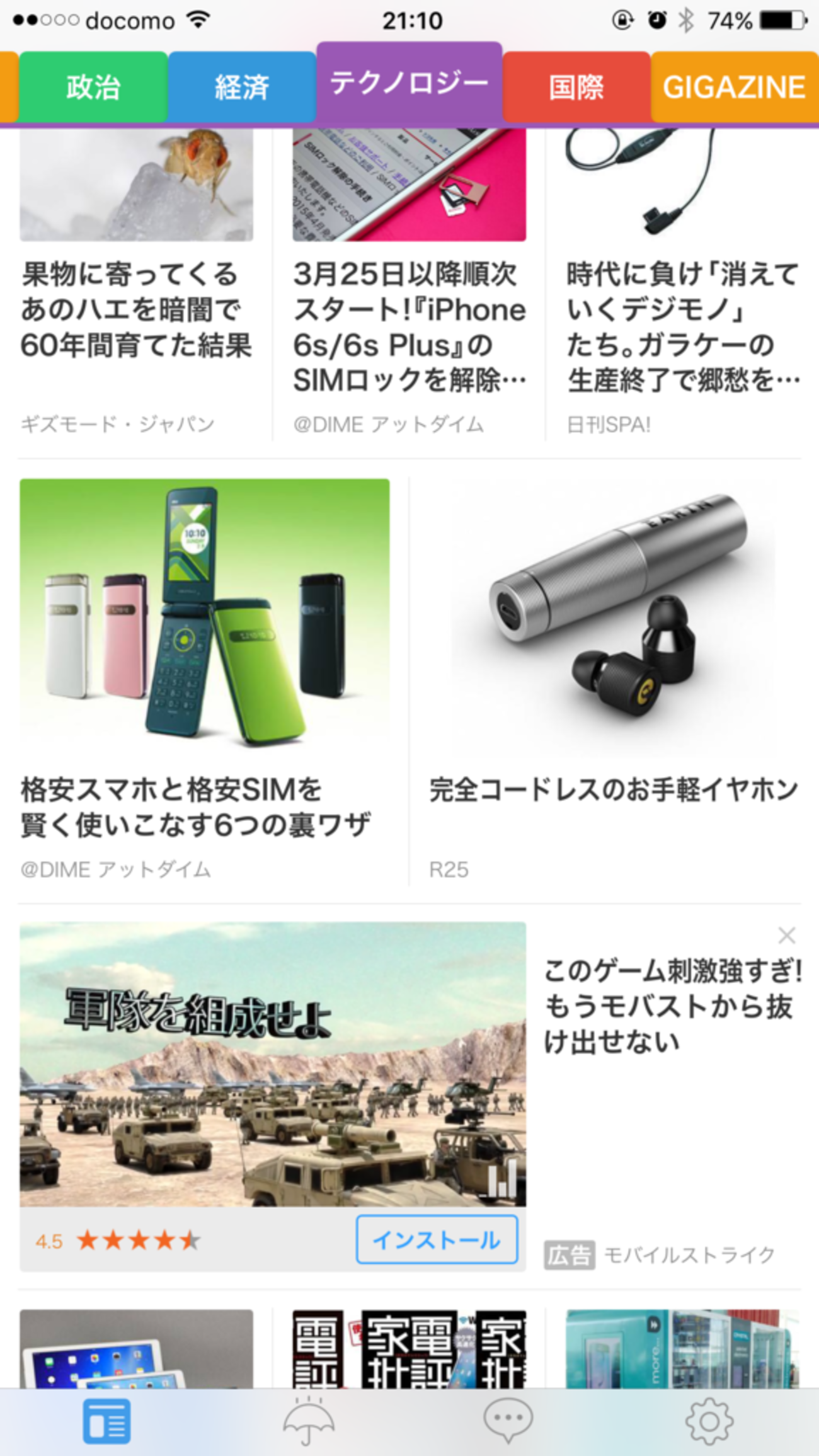Tap the Wi-Fi indicator in the status bar
This screenshot has width=819, height=1456.
(x=197, y=20)
